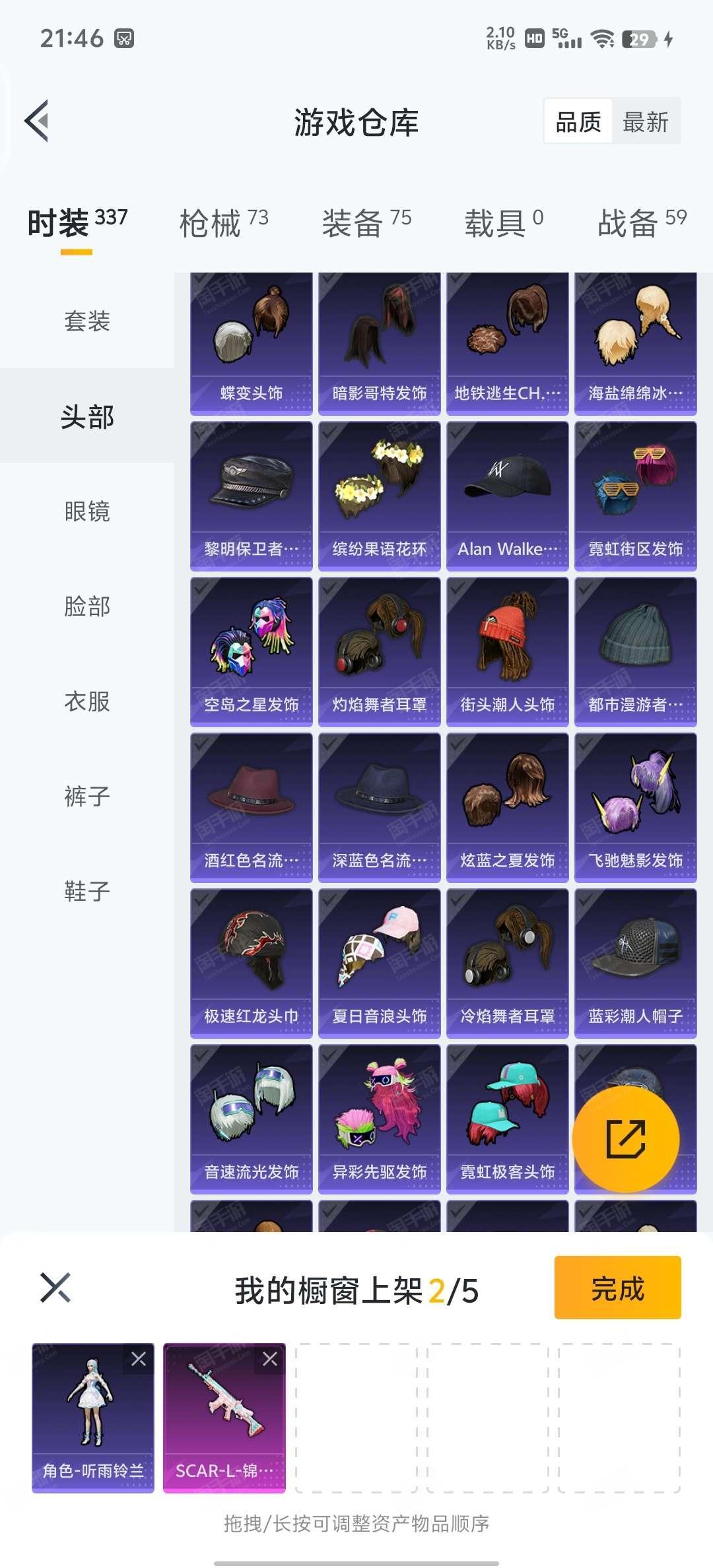Remove 角色-听雨铃兰 from showcase
Viewport: 713px width, 1568px height.
tap(139, 1359)
